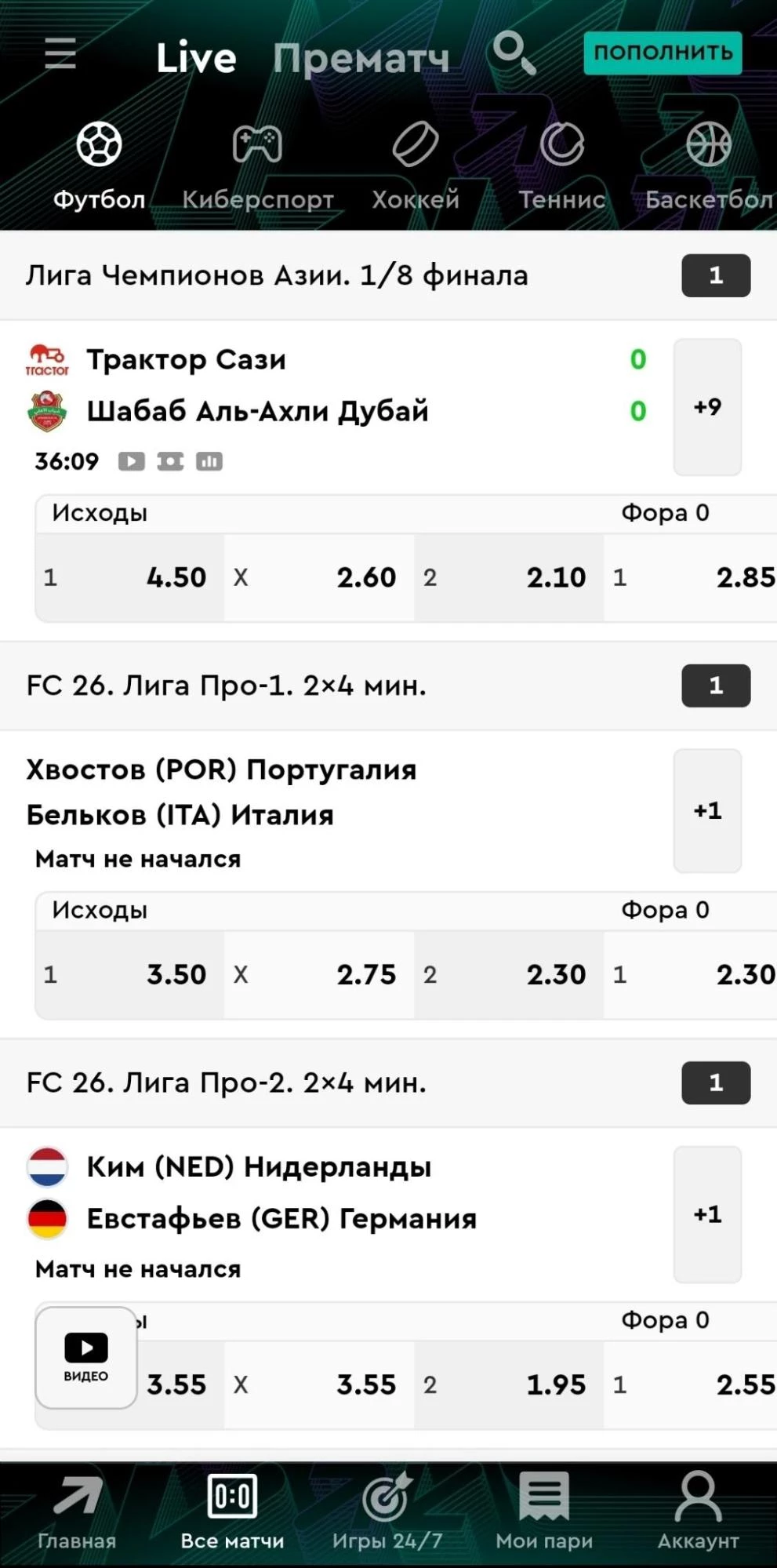Open the floating Видео button
This screenshot has height=1568, width=777.
click(x=86, y=1357)
